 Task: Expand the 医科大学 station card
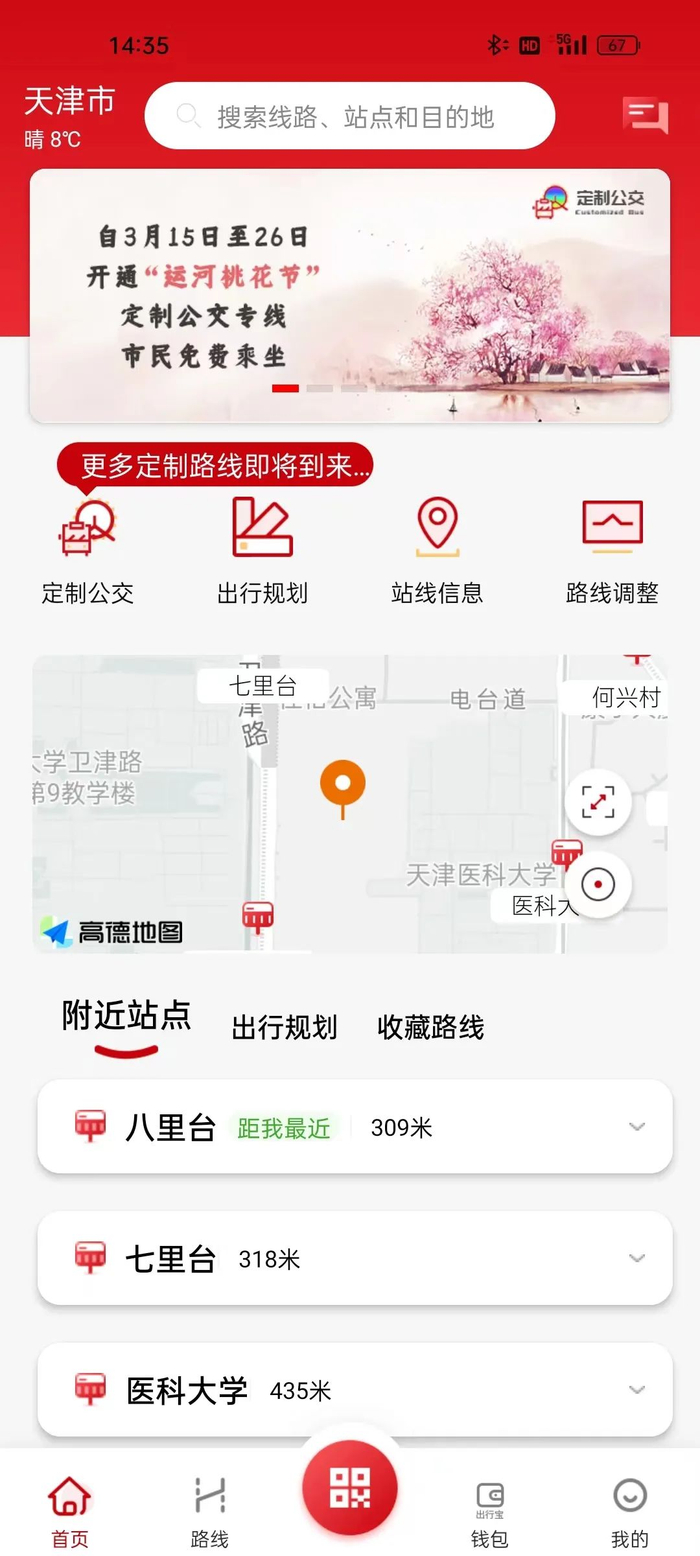click(x=637, y=1389)
